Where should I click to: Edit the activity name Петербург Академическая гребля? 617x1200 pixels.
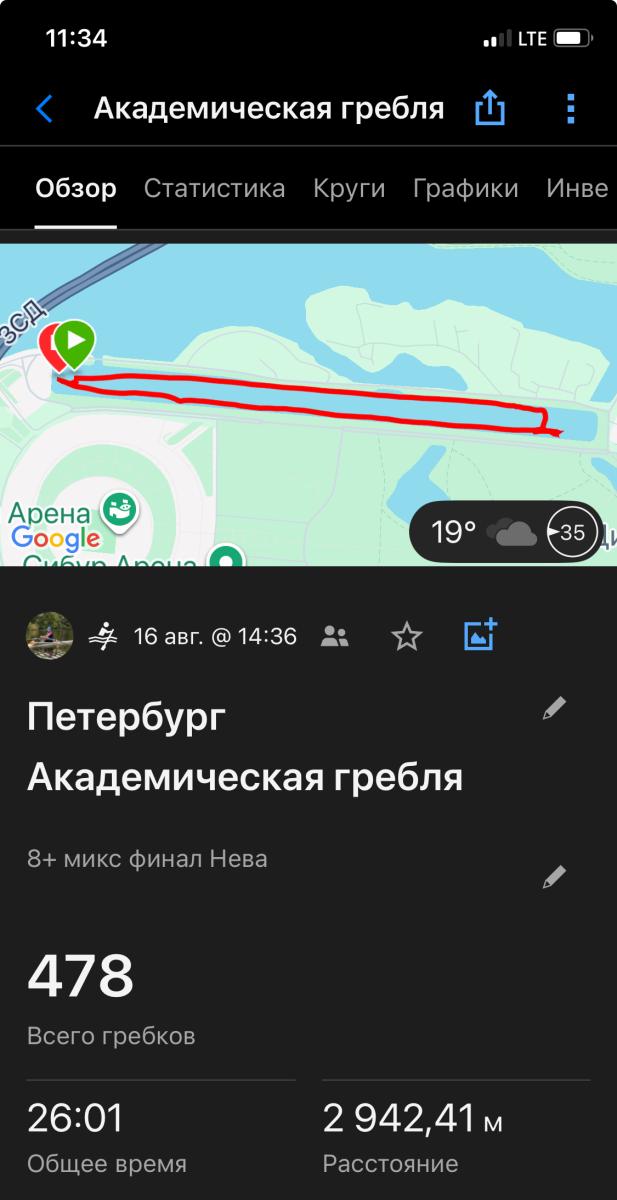pyautogui.click(x=553, y=709)
